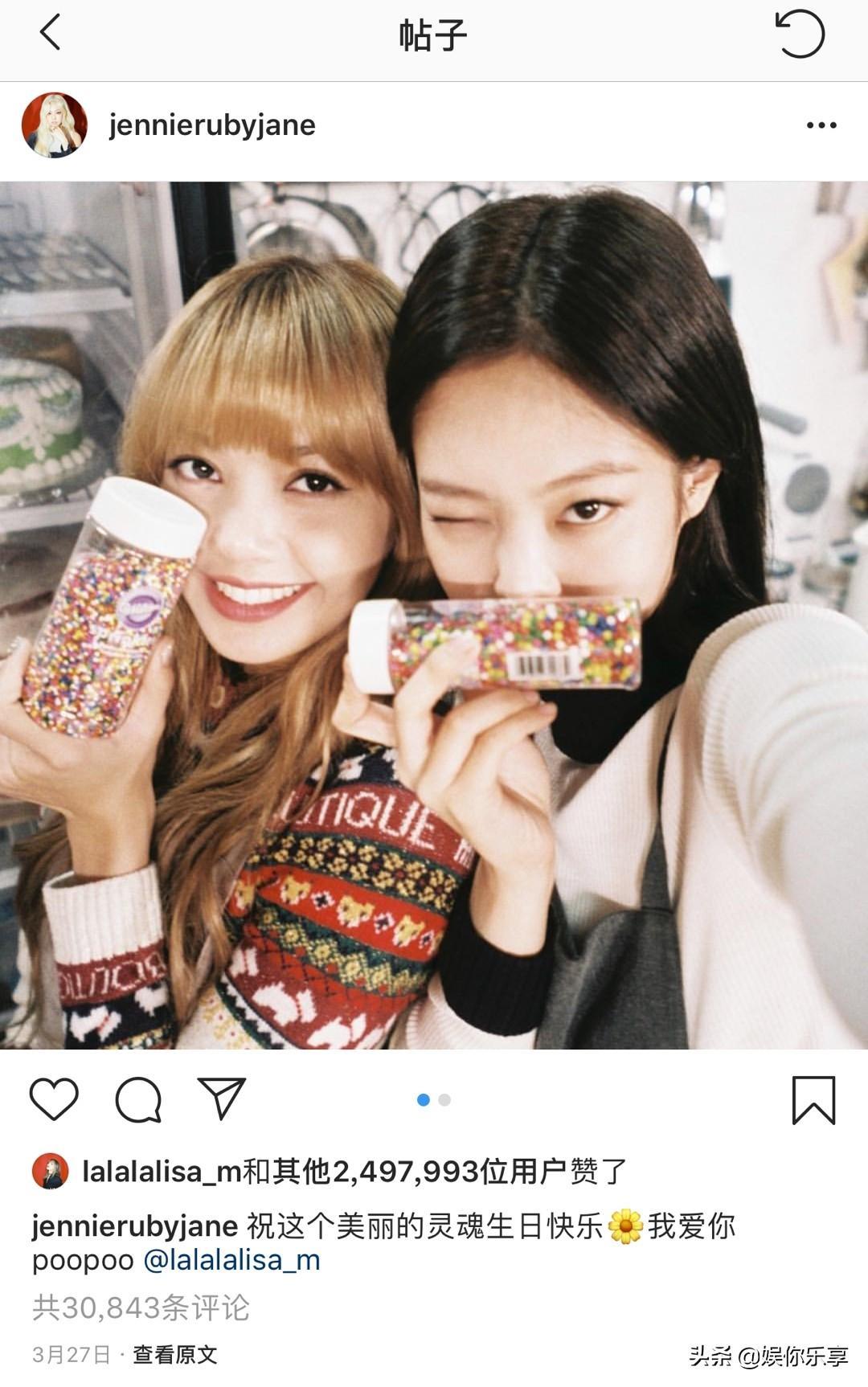Viewport: 868px width, 1387px height.
Task: Open the jennierubyjane username in the header
Action: tap(212, 125)
